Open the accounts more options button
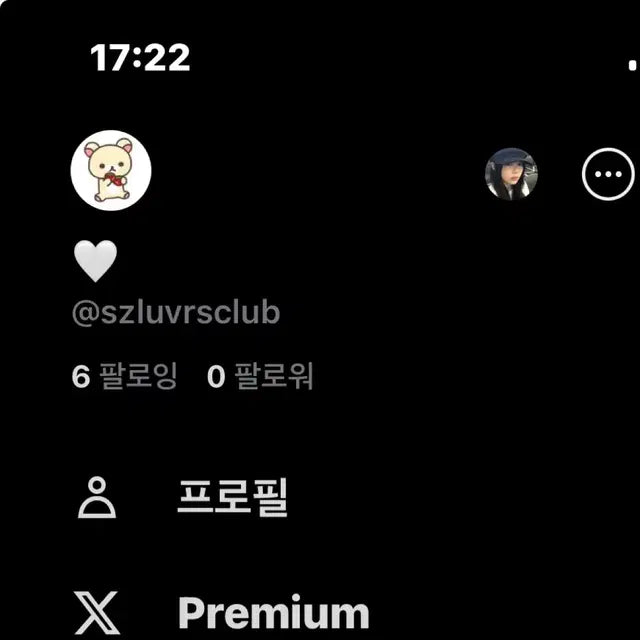 608,174
